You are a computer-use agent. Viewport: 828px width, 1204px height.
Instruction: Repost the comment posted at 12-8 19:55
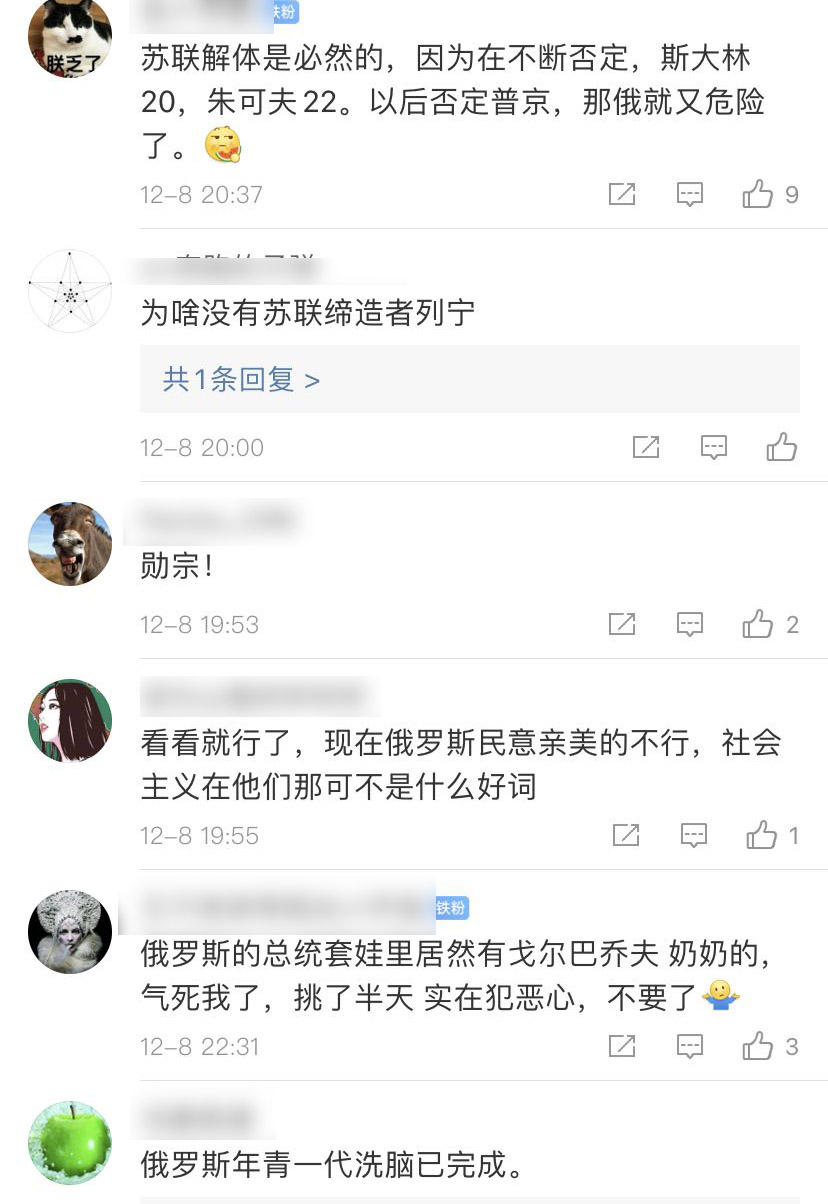point(626,835)
